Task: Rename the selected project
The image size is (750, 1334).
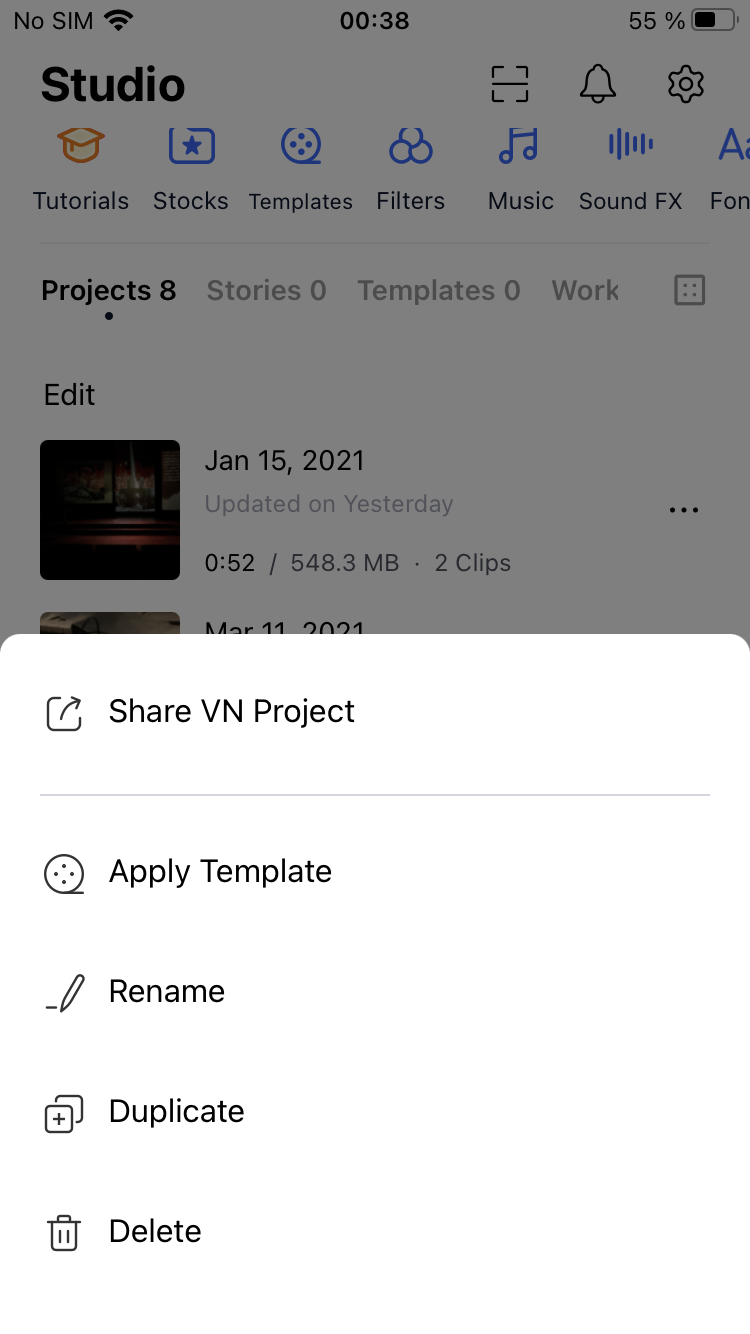Action: point(166,991)
